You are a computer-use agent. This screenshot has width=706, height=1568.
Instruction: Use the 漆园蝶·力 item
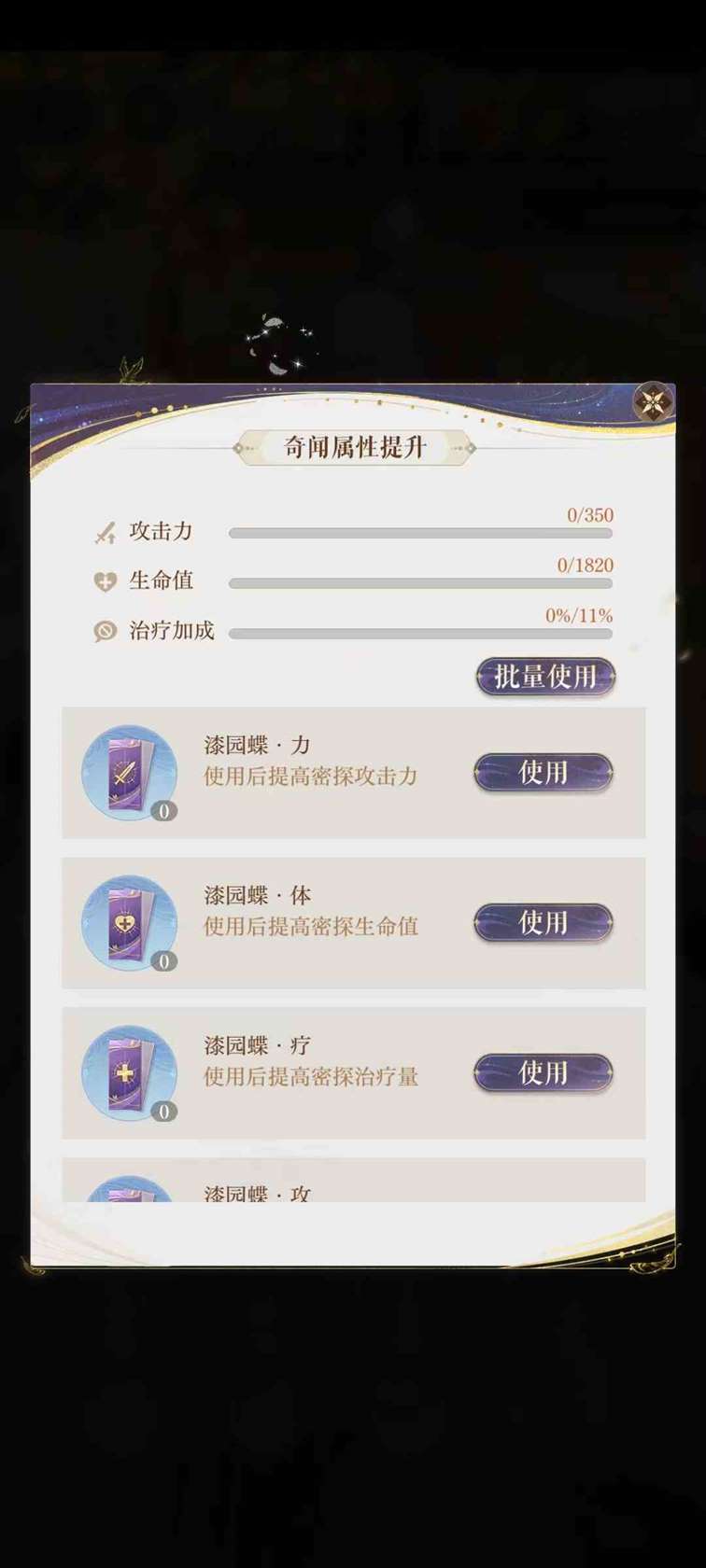coord(543,773)
